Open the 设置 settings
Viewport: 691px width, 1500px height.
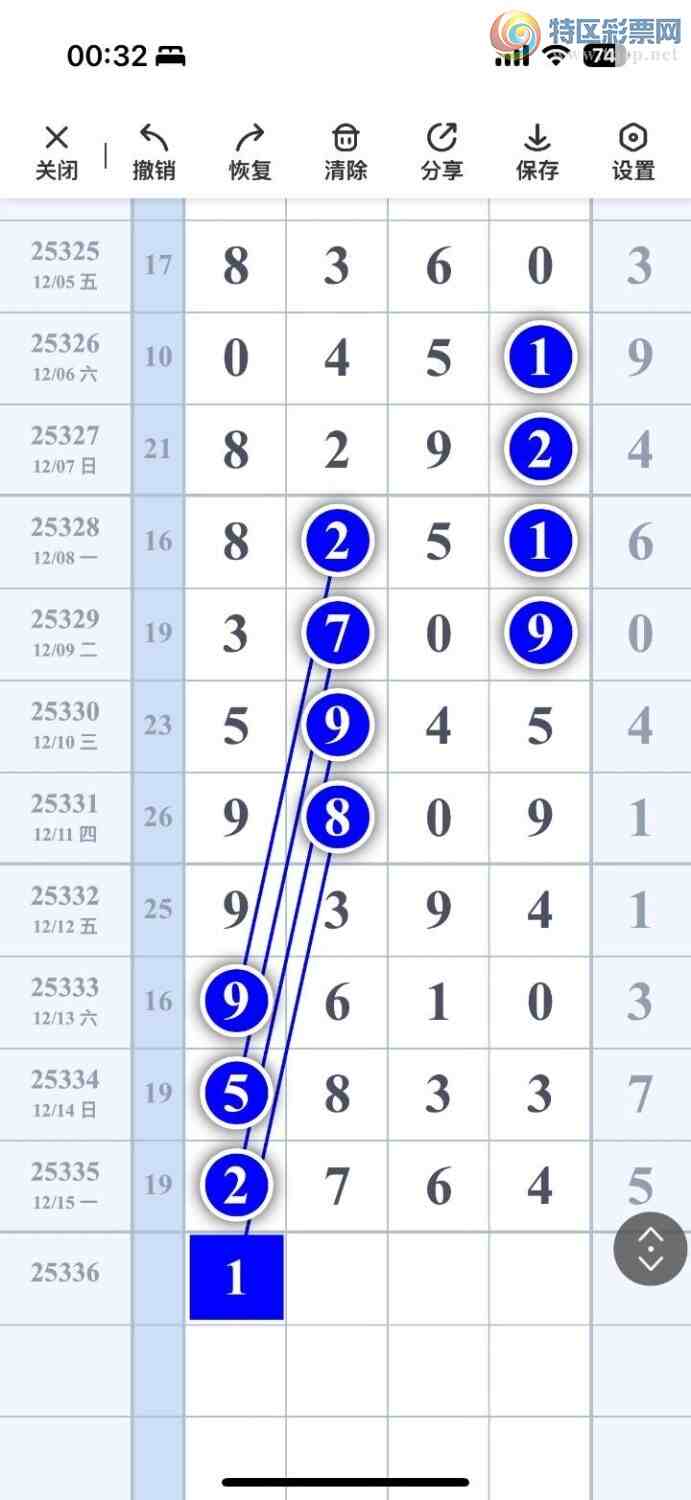[633, 152]
